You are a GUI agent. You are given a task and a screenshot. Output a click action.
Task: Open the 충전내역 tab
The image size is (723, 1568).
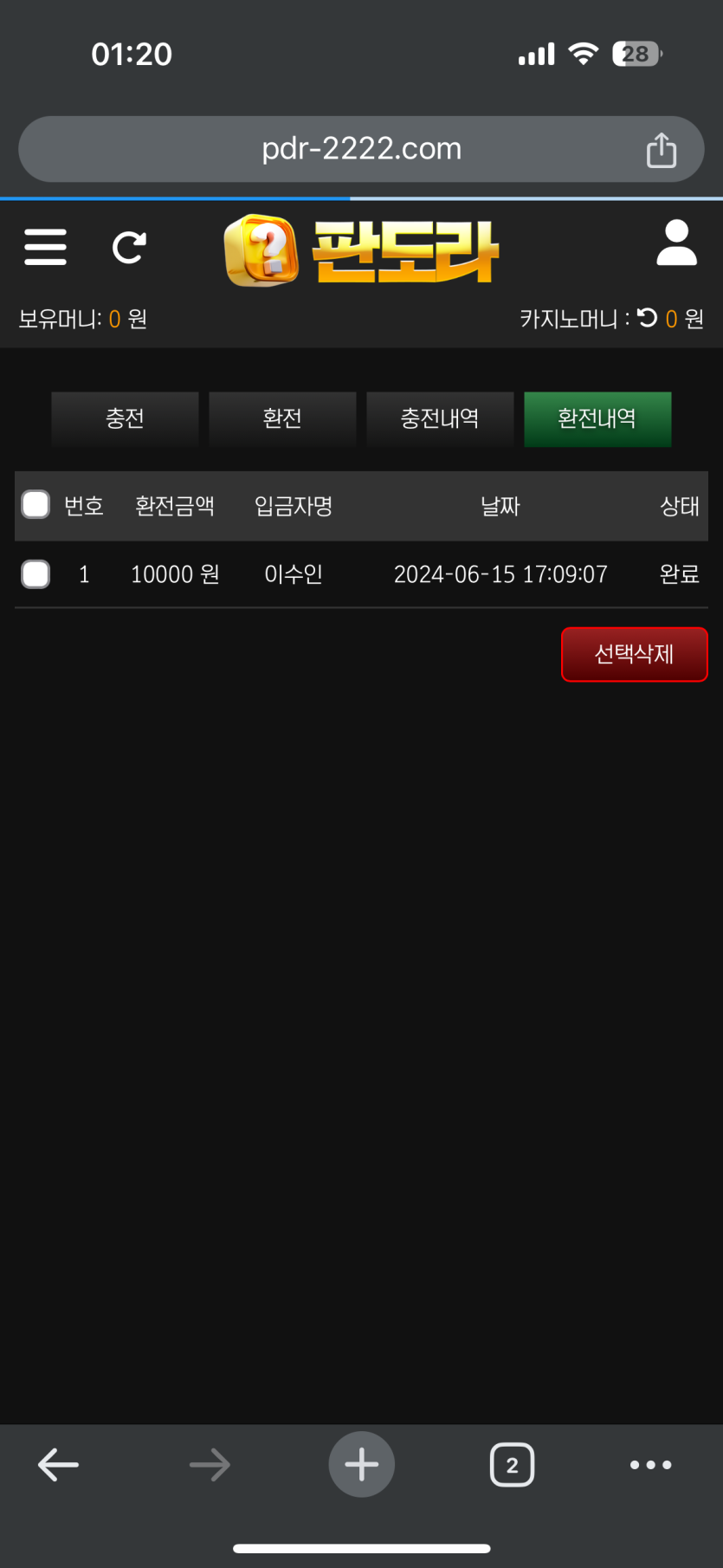[440, 419]
